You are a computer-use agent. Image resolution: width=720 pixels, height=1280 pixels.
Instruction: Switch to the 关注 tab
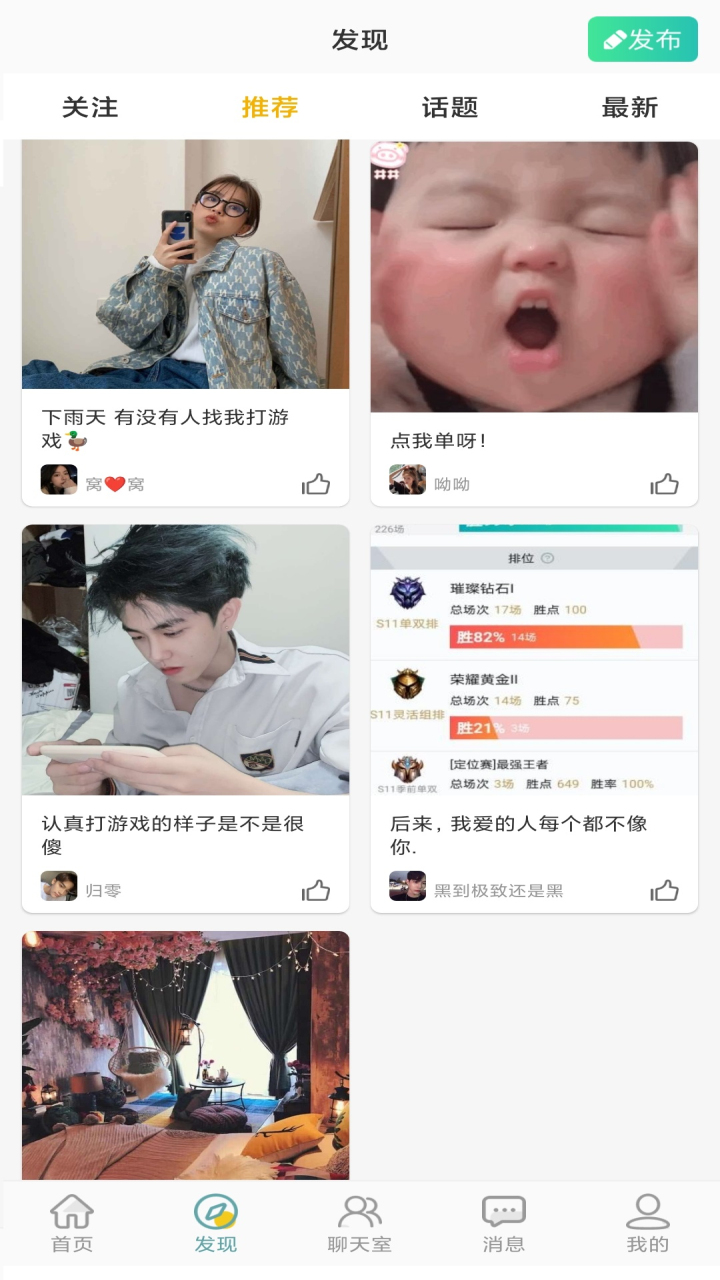[x=90, y=108]
